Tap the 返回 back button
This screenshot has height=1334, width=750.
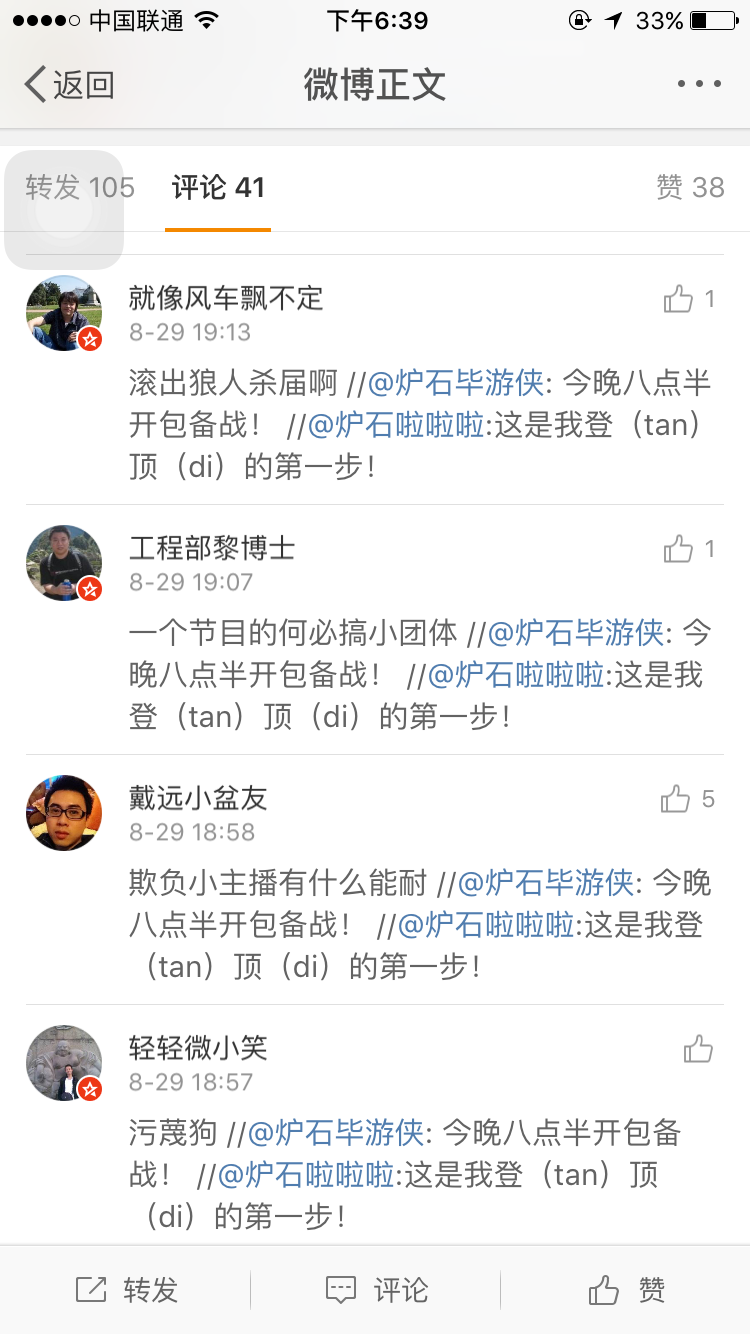point(60,86)
